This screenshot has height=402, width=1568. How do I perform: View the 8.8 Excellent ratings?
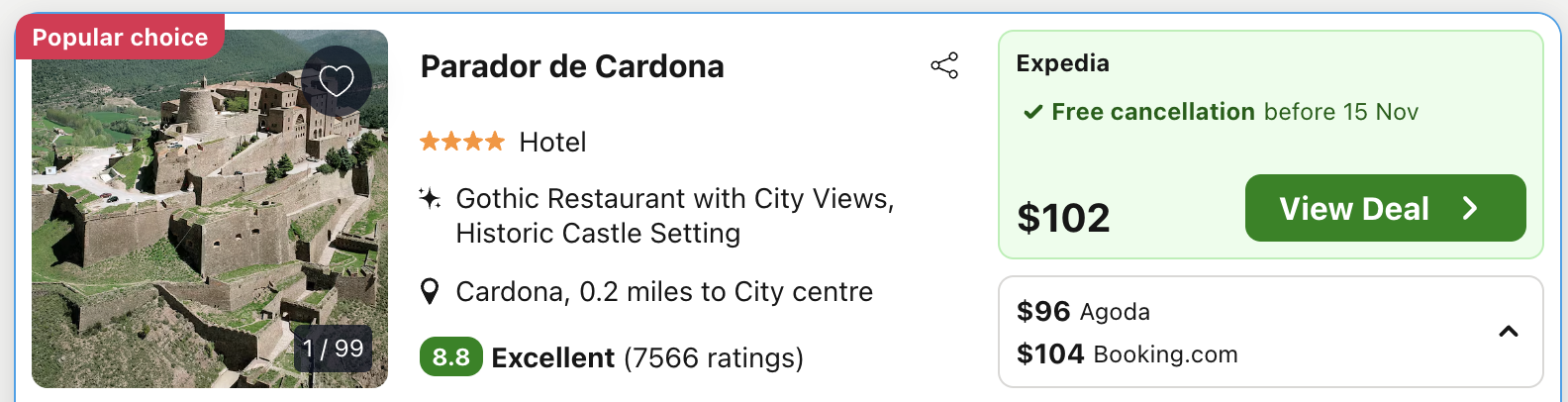click(611, 357)
